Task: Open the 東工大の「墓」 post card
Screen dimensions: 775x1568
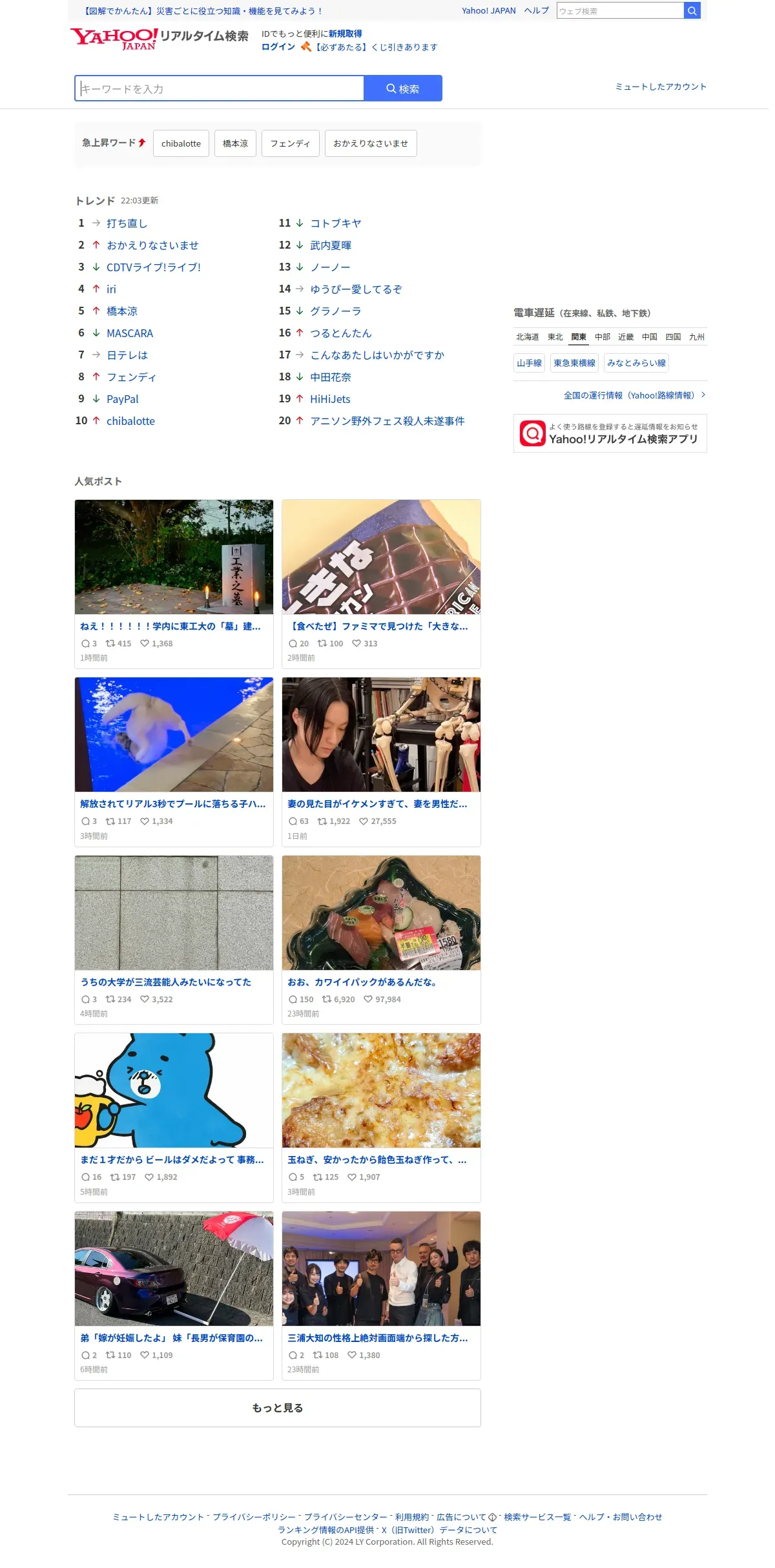Action: coord(174,583)
